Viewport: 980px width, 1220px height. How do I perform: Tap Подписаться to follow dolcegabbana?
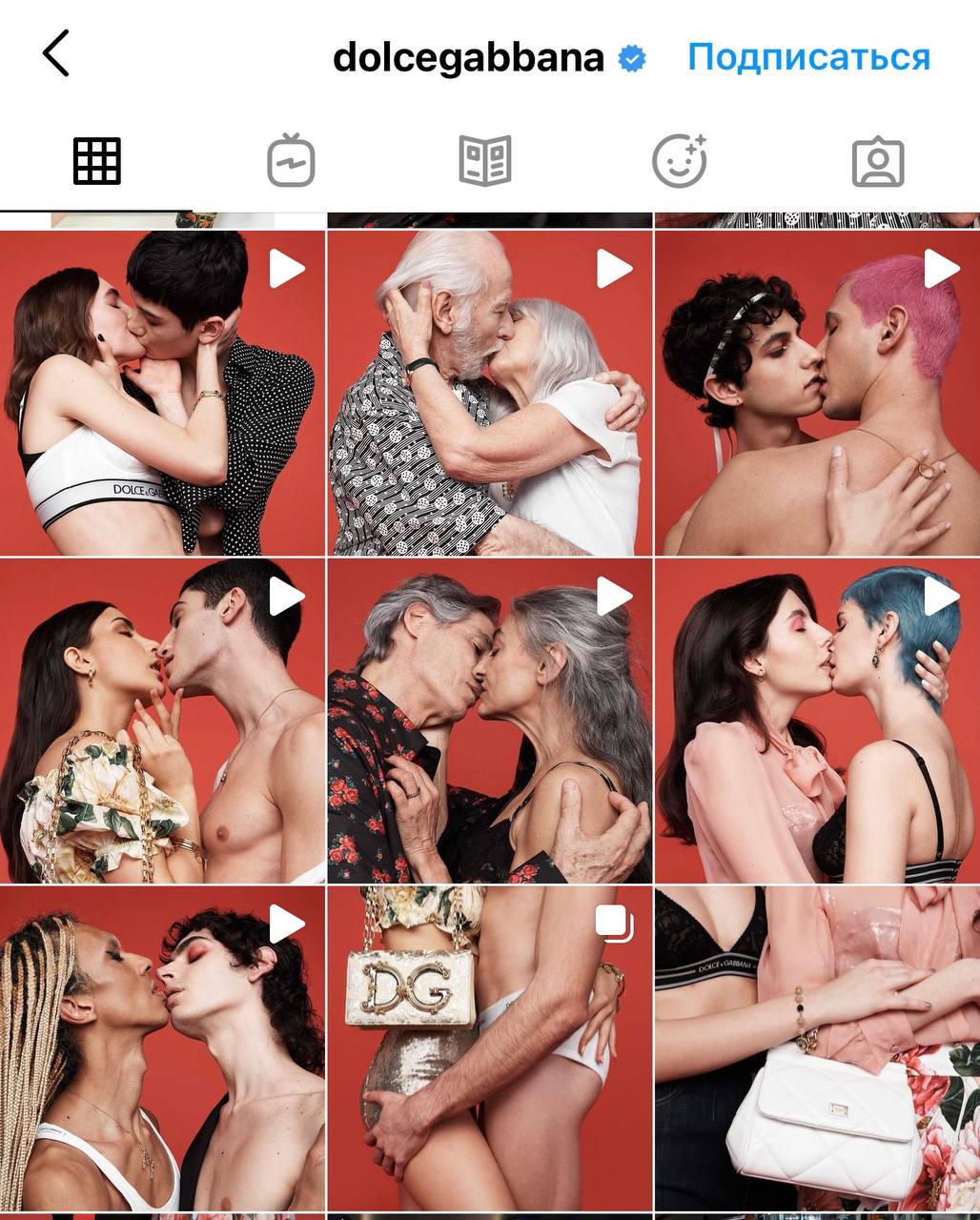click(808, 57)
